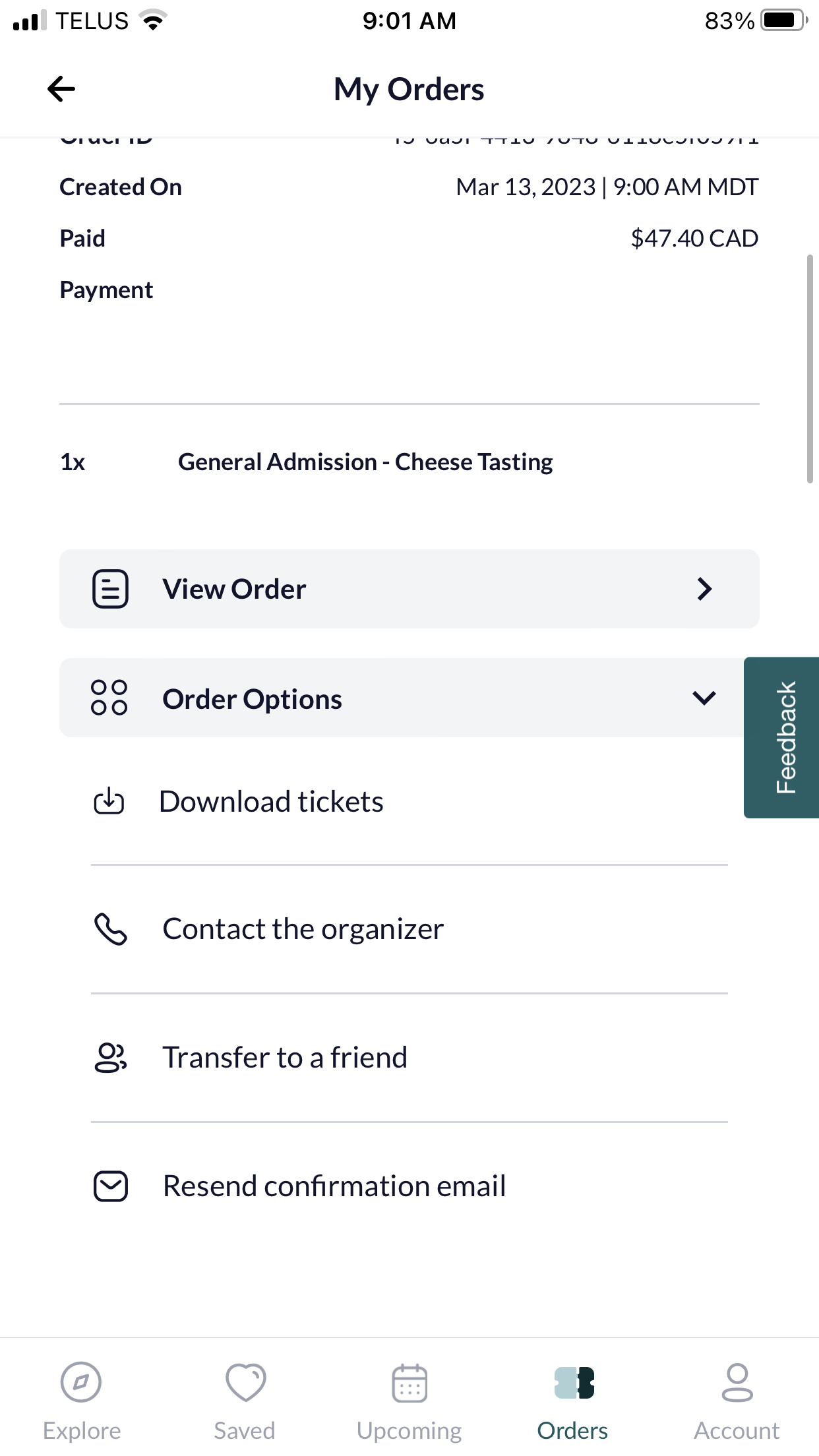This screenshot has height=1456, width=819.
Task: Resend the confirmation email
Action: pyautogui.click(x=409, y=1186)
